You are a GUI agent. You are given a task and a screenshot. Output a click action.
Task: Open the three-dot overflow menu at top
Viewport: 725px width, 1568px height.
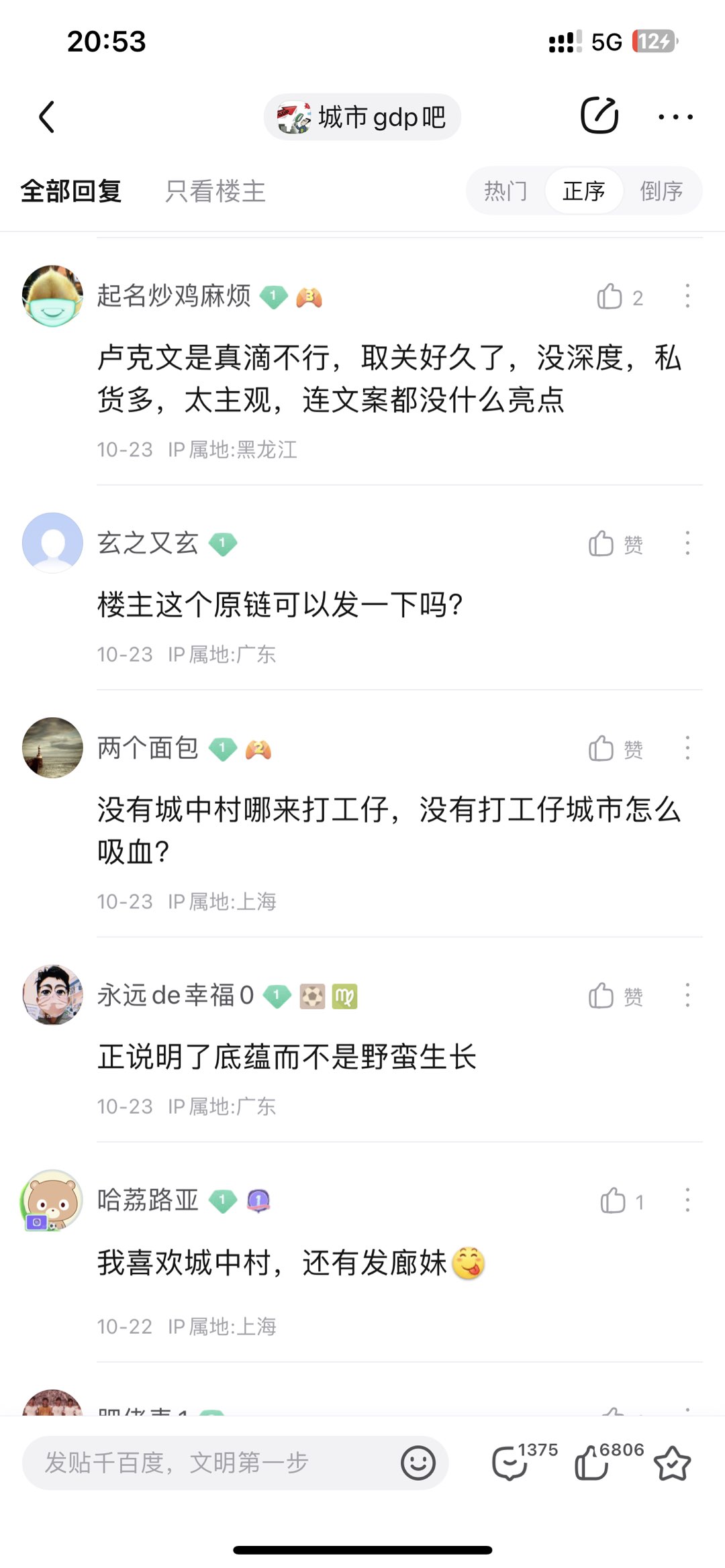pyautogui.click(x=675, y=117)
